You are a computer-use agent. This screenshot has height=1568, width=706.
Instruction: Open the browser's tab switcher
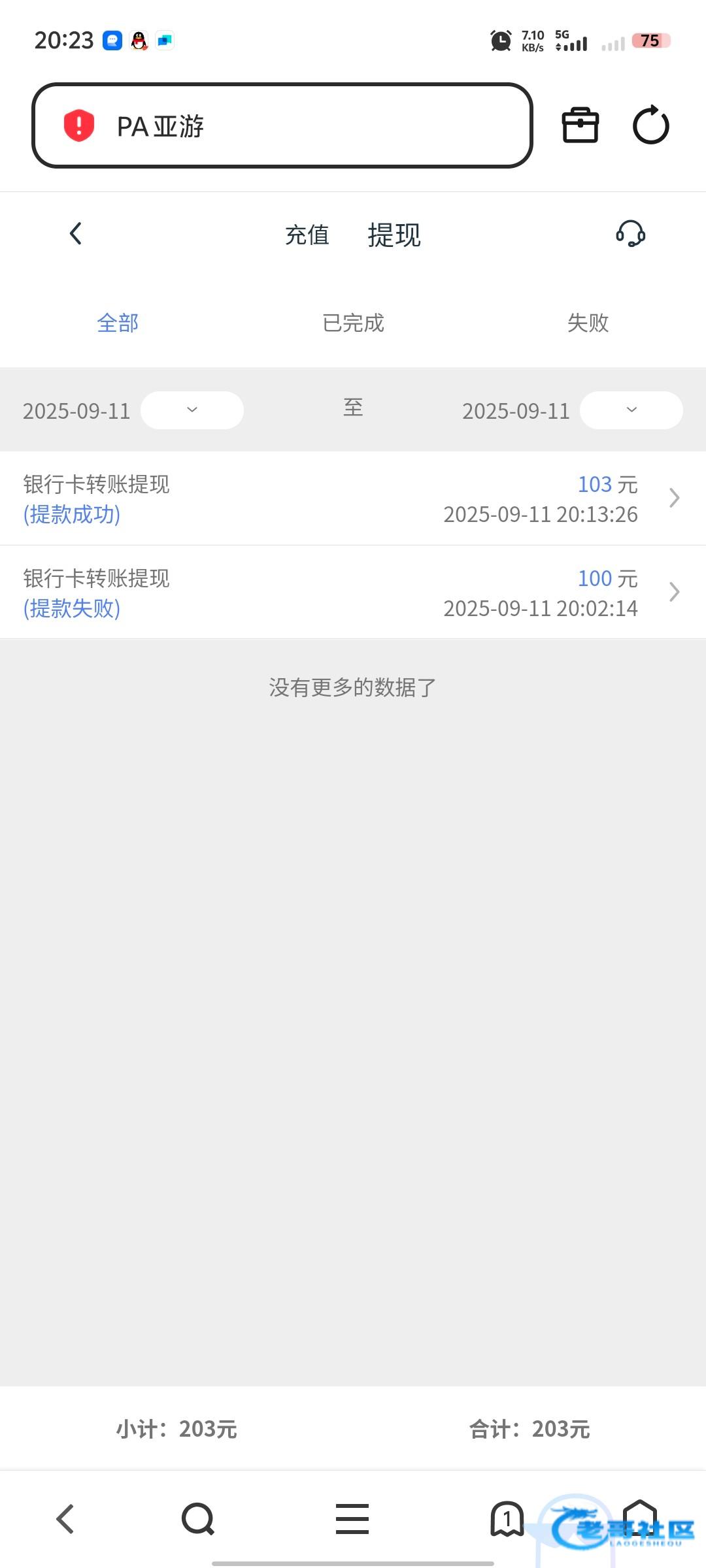507,1518
